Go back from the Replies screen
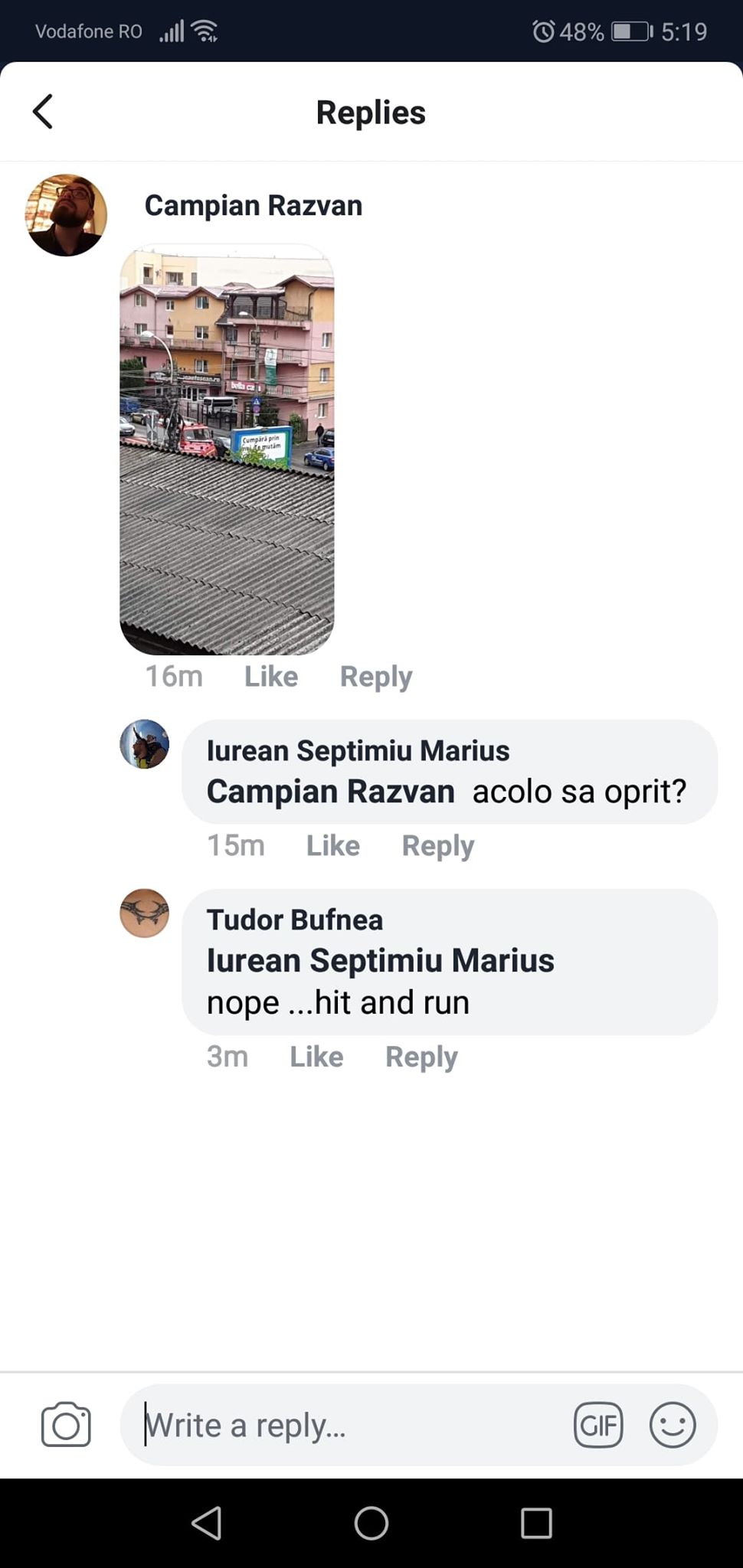 (x=43, y=112)
